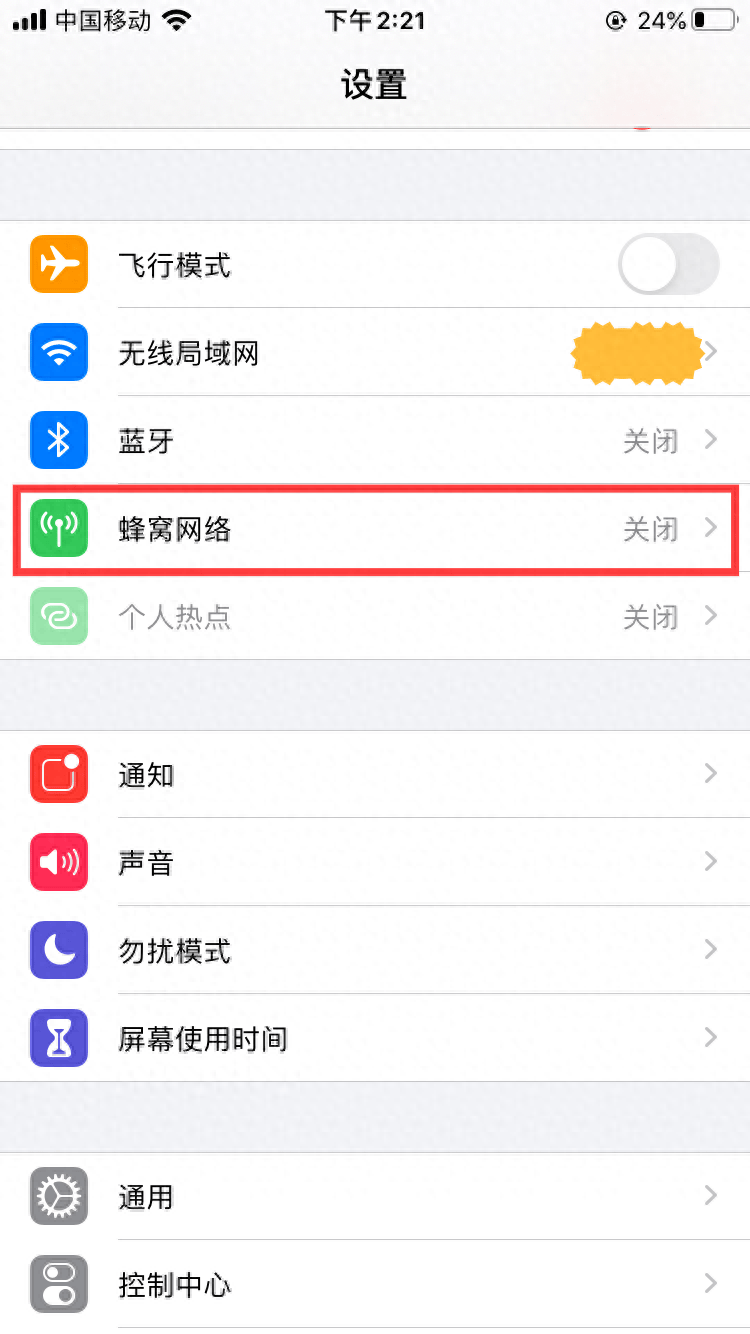Open 屏幕使用时间 Screen Time

click(375, 1038)
